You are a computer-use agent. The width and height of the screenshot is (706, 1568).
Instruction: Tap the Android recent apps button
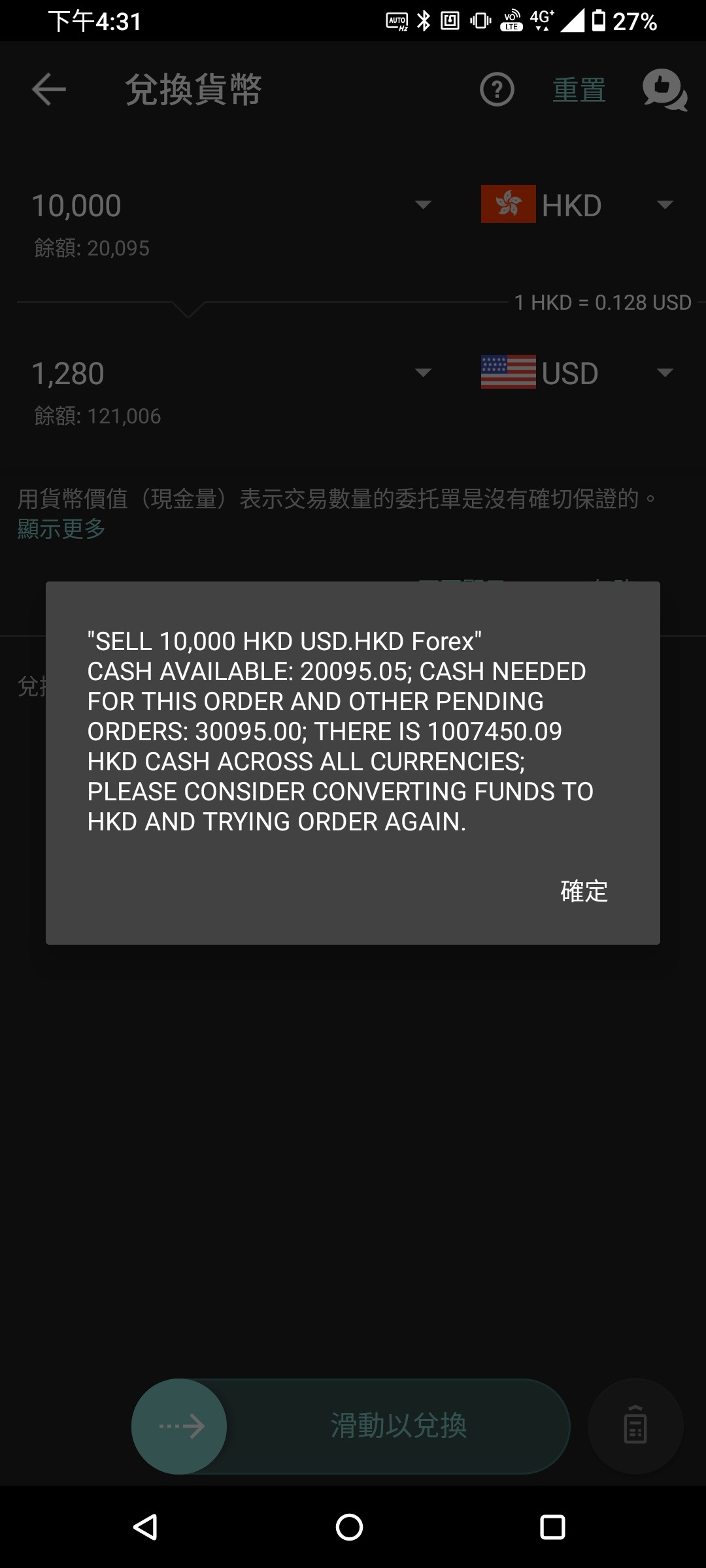(552, 1529)
